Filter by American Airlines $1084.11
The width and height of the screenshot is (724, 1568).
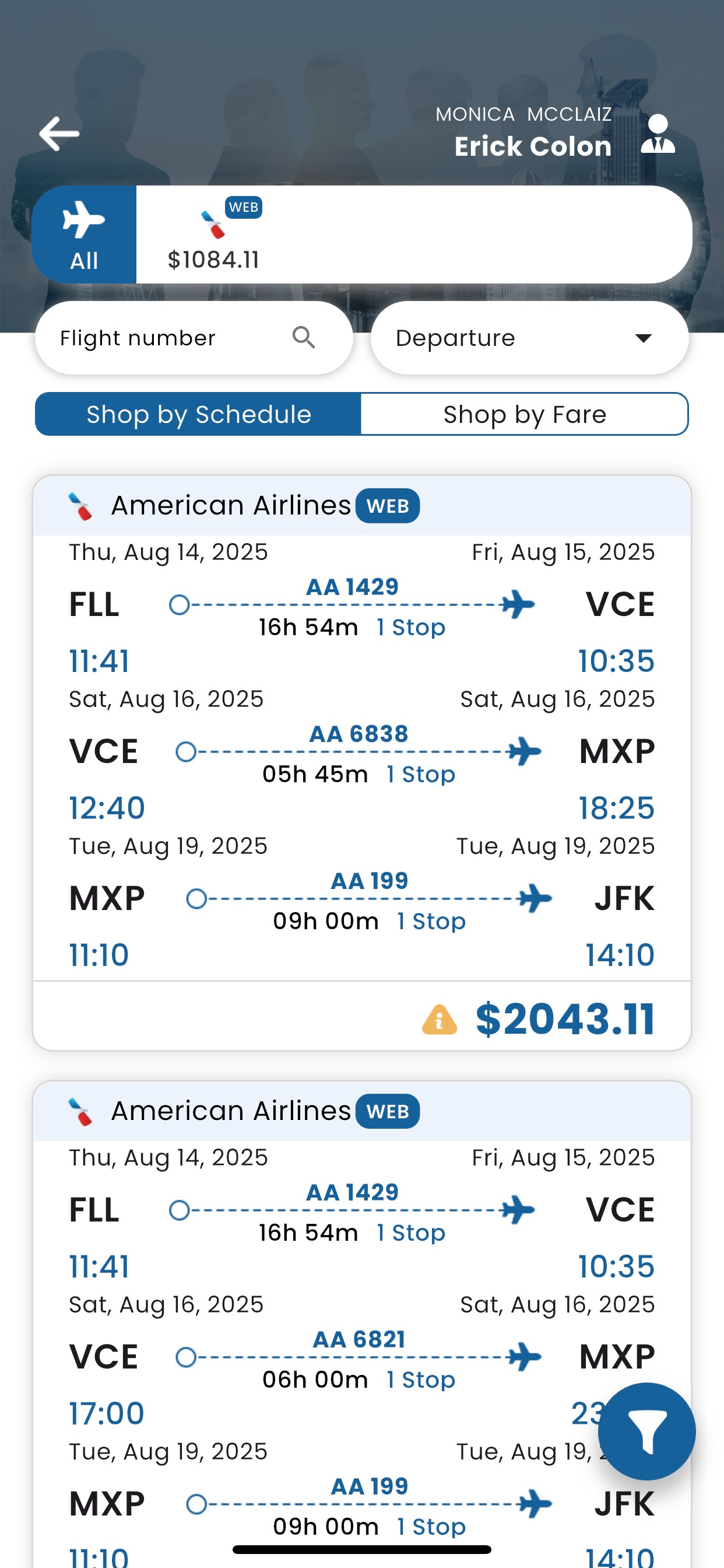pos(213,235)
